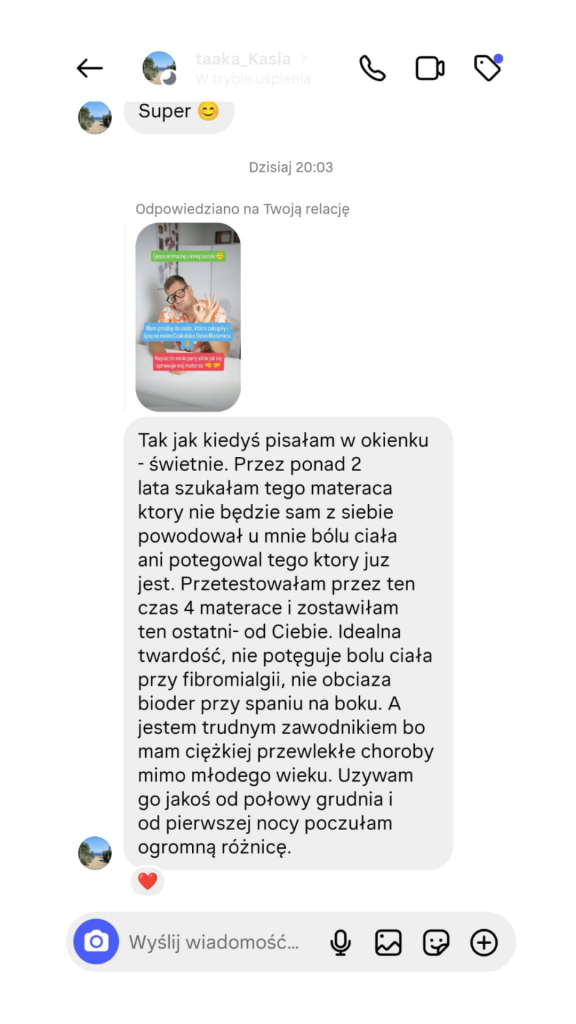Open more options with the plus icon

point(484,942)
